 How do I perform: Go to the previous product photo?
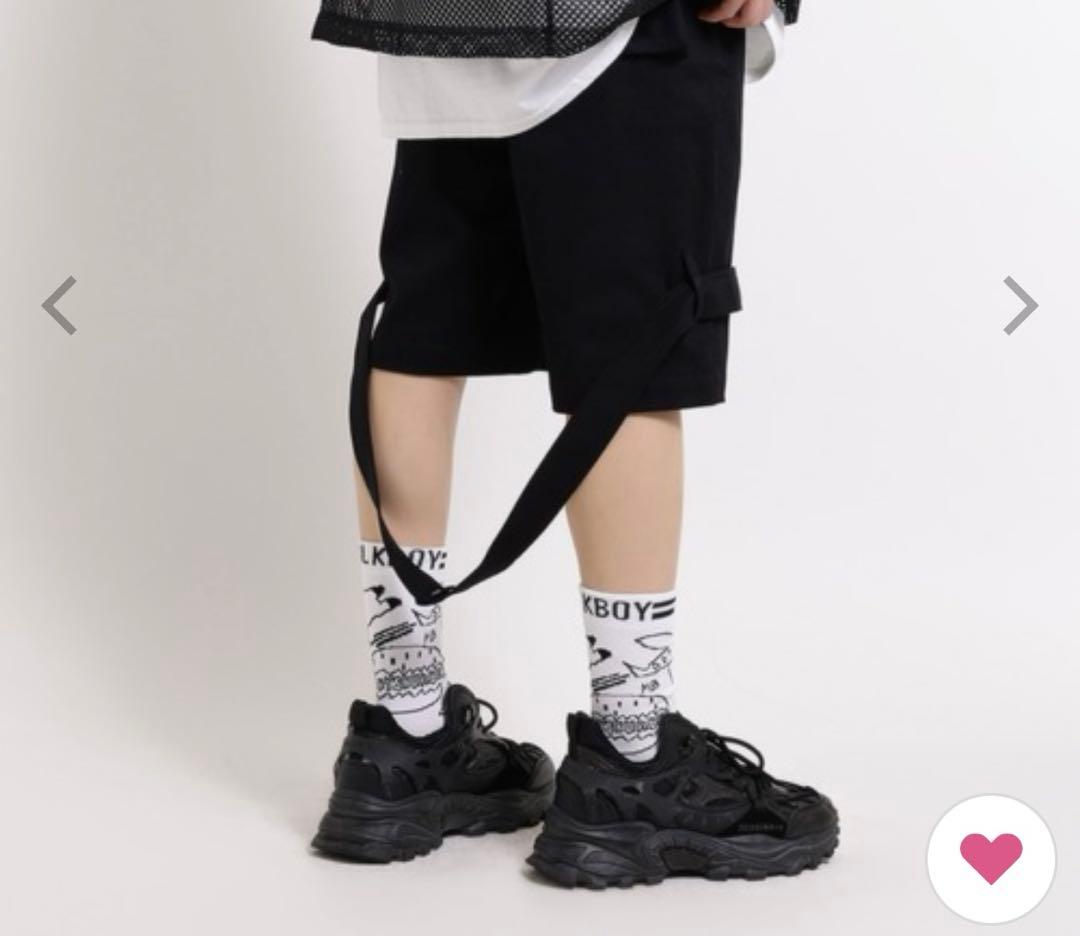tap(59, 306)
